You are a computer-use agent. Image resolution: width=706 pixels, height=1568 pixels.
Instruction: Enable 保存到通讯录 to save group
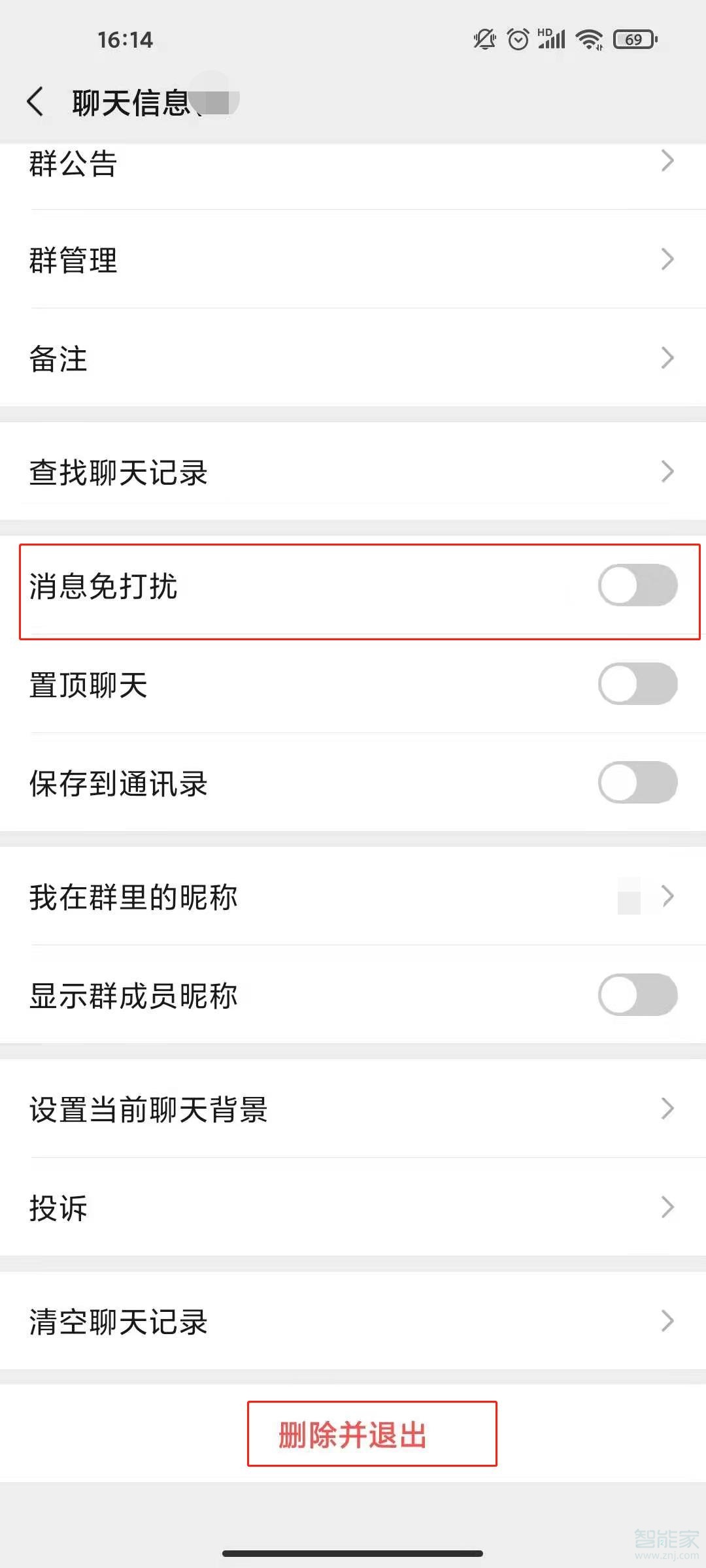pyautogui.click(x=637, y=783)
